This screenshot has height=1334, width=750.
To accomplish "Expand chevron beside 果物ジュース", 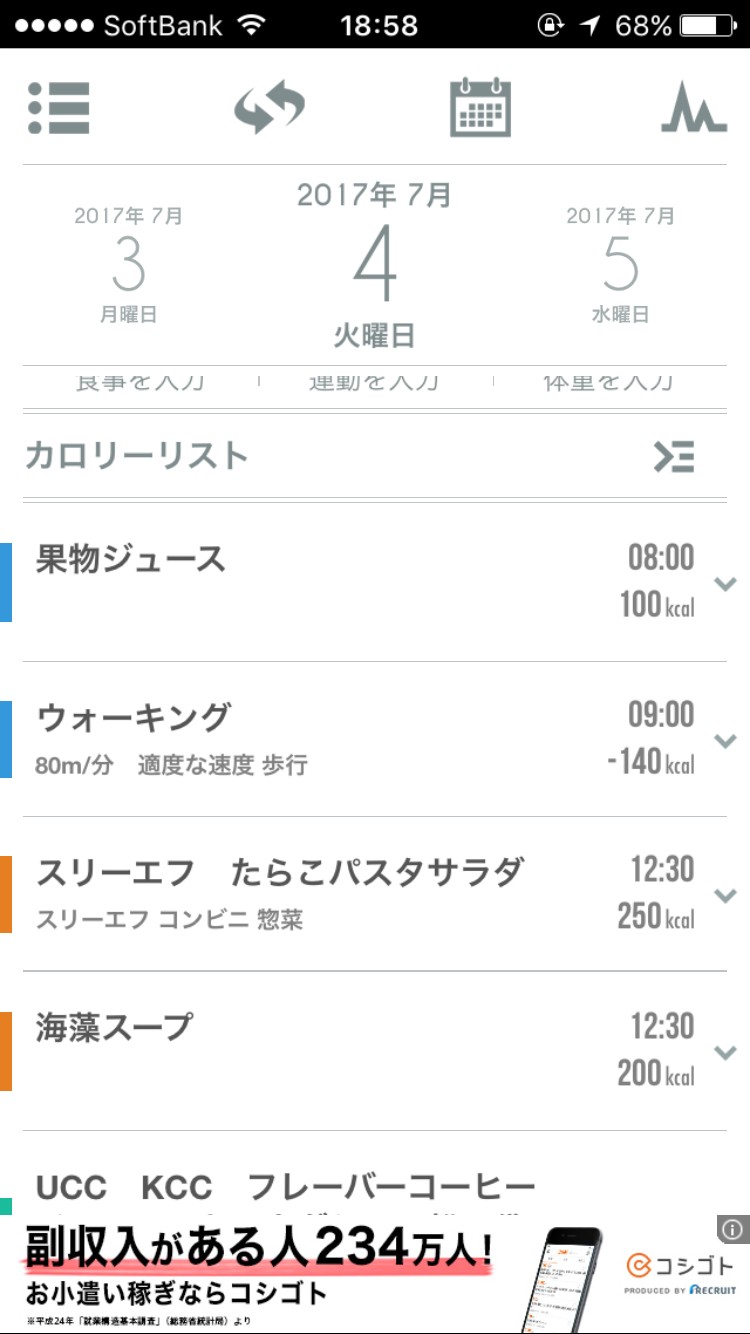I will (x=726, y=584).
